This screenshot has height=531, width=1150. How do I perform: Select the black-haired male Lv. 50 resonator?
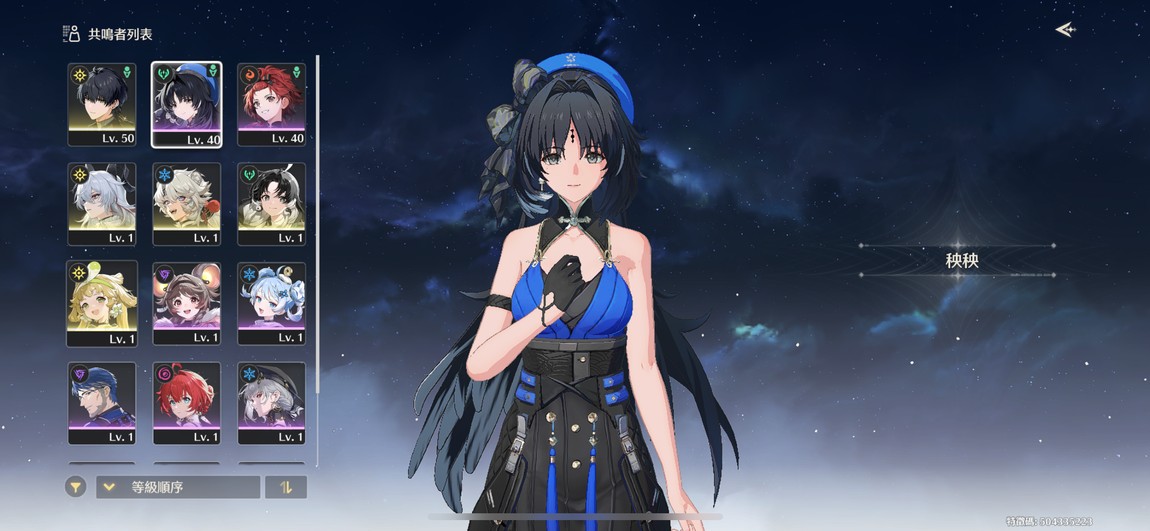[x=102, y=104]
